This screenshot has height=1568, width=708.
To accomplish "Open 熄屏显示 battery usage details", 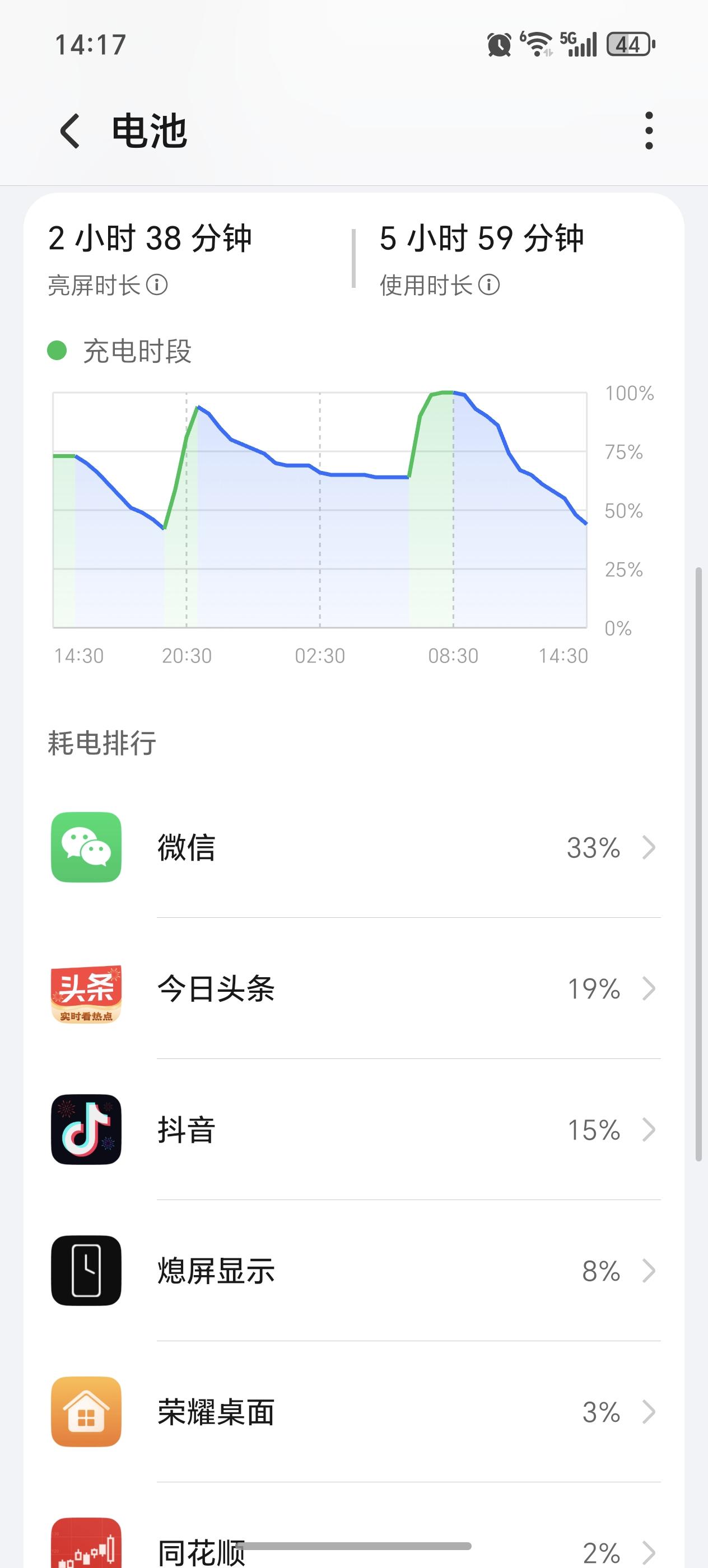I will [353, 1271].
